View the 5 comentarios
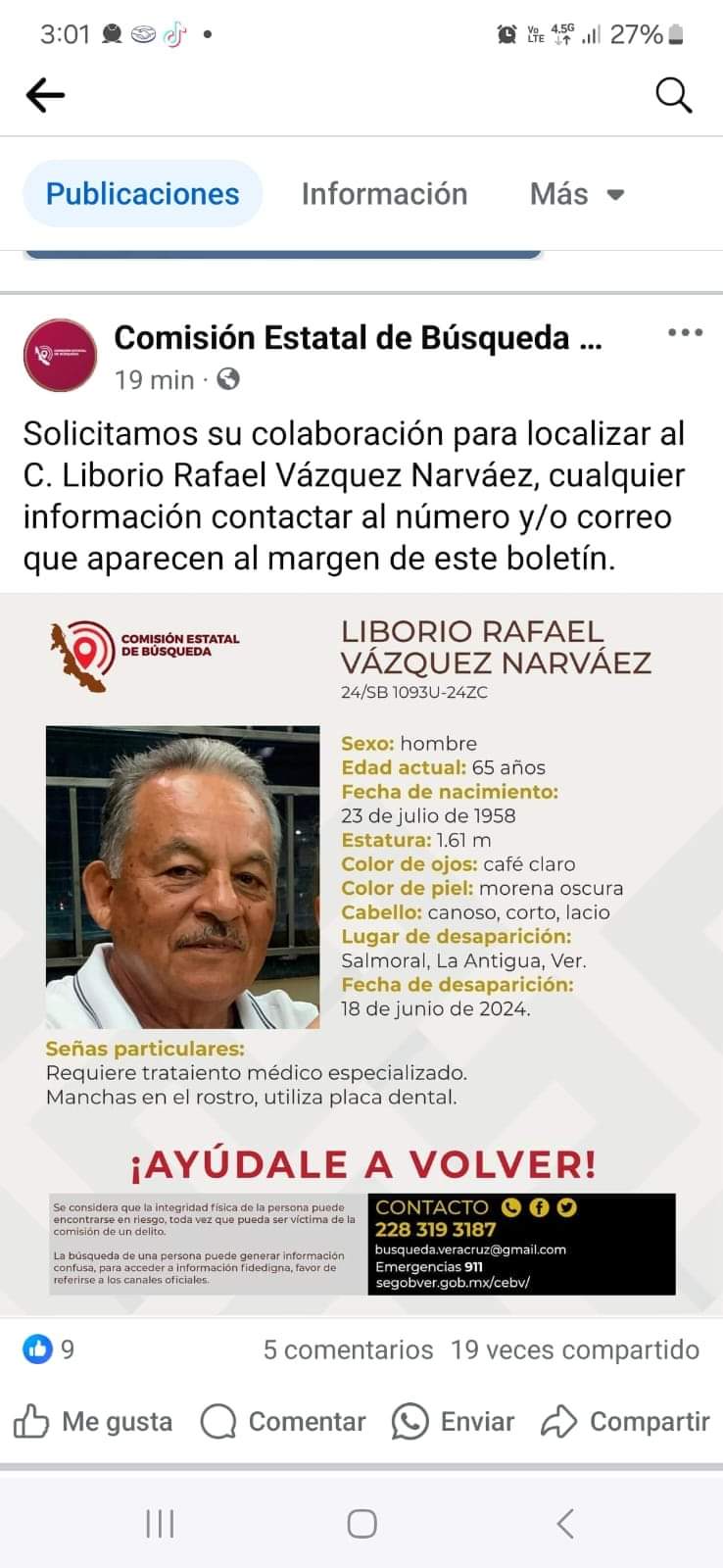This screenshot has width=723, height=1568. pyautogui.click(x=348, y=1349)
